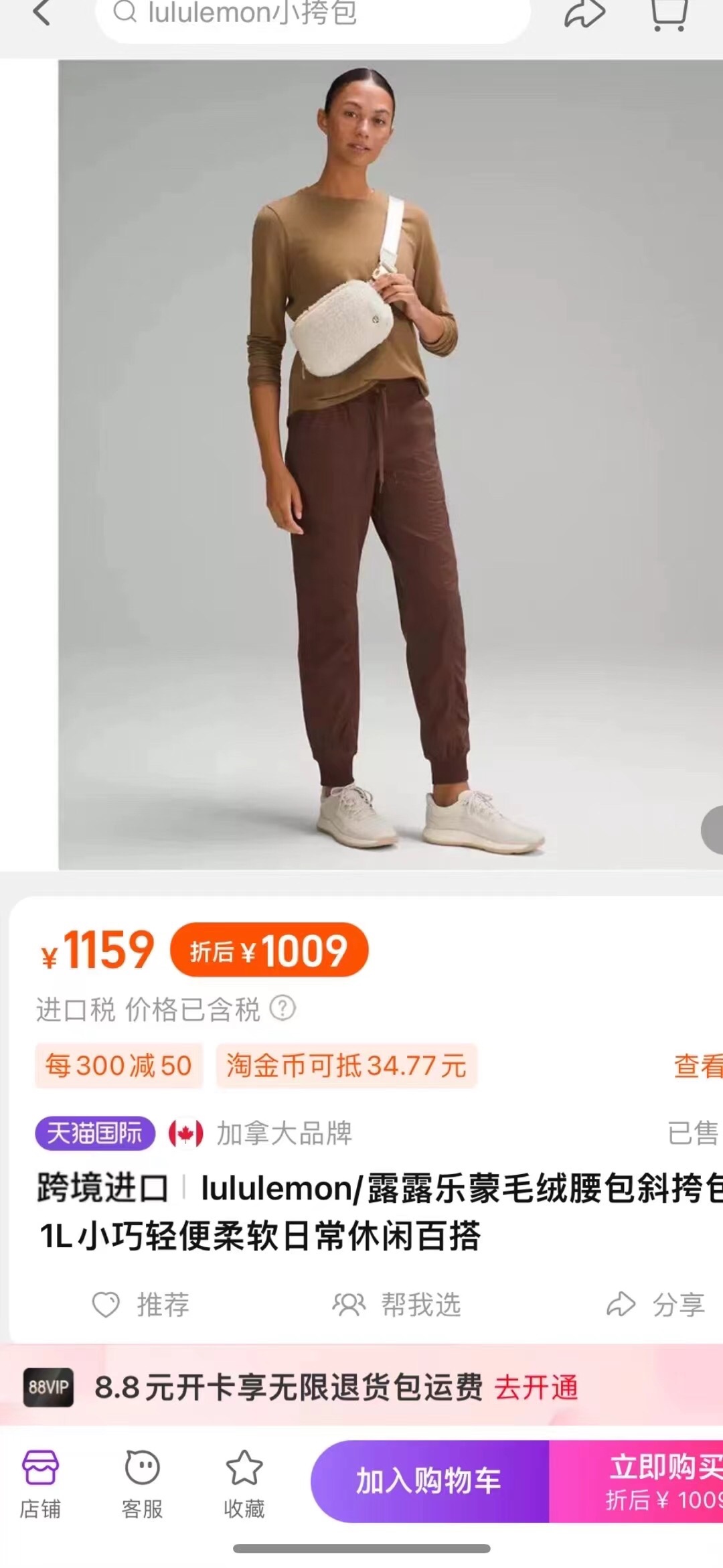Tap the 折后¥1009 discount price badge
Screen dimensions: 723x1568
pyautogui.click(x=269, y=950)
